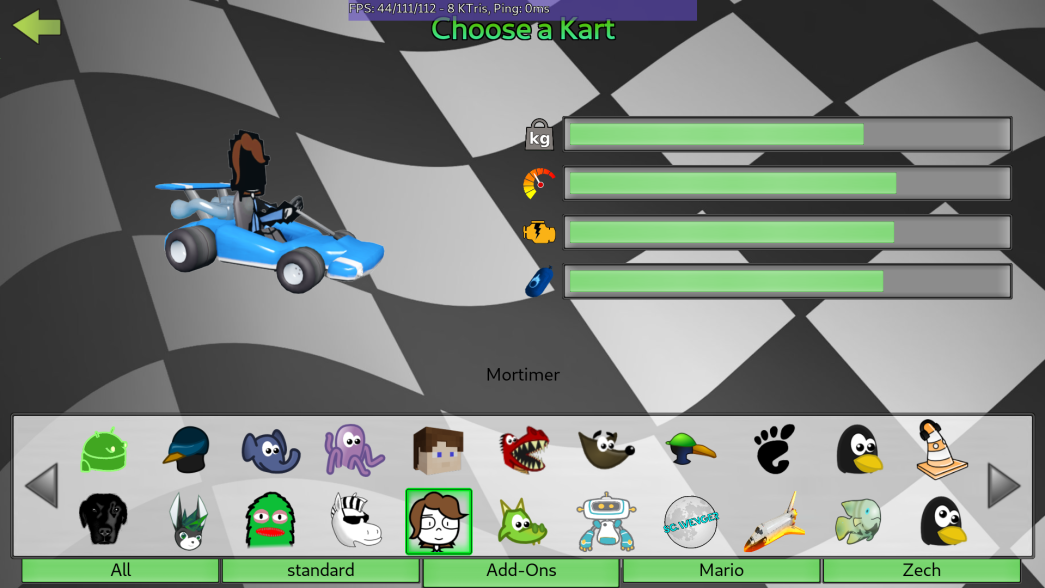
Task: Switch to the All tab
Action: pos(120,570)
